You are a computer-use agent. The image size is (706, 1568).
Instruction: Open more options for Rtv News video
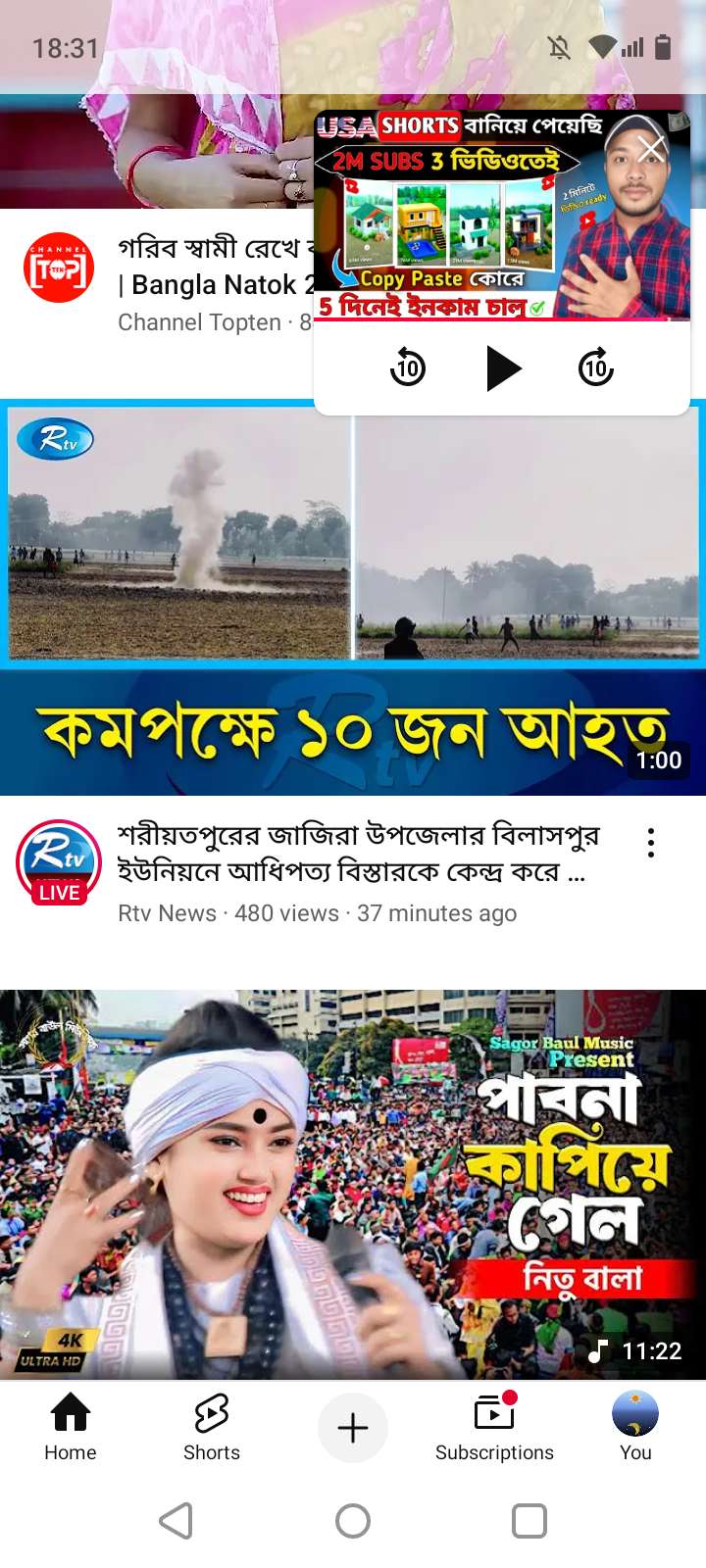click(651, 843)
